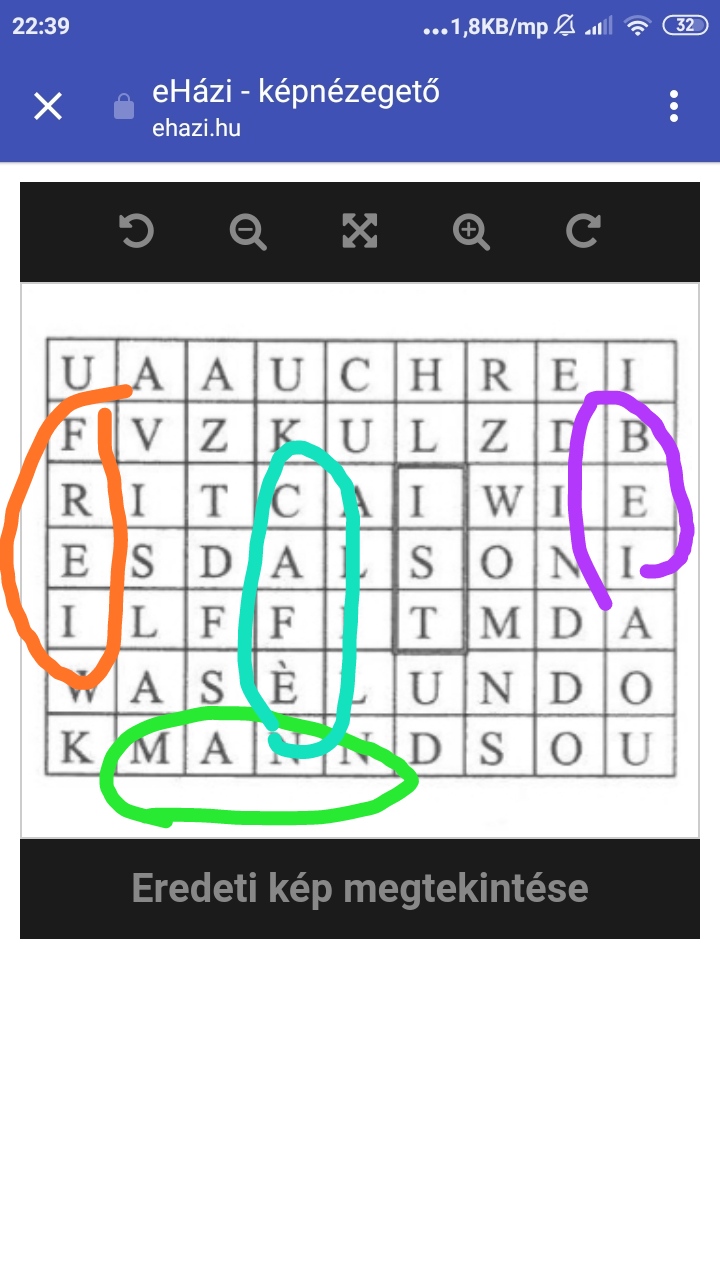Screen dimensions: 720x1280
Task: Close the browser tab with X
Action: click(x=48, y=106)
